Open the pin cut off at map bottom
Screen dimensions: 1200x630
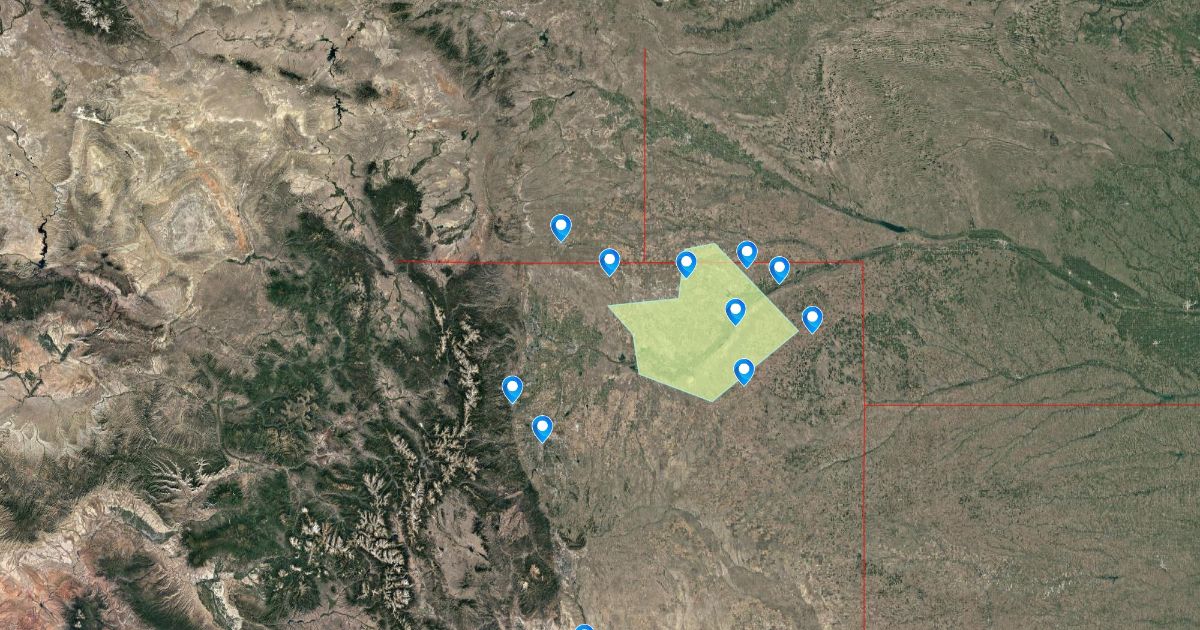pyautogui.click(x=584, y=628)
